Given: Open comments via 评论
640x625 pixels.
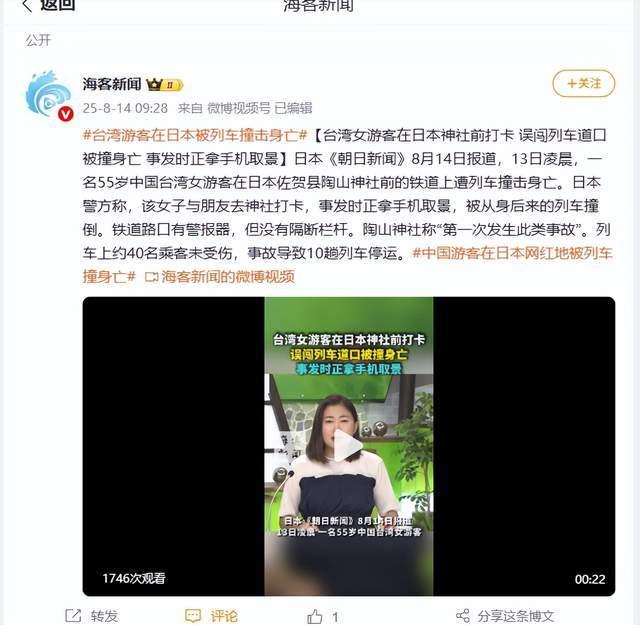Looking at the screenshot, I should click(x=212, y=616).
